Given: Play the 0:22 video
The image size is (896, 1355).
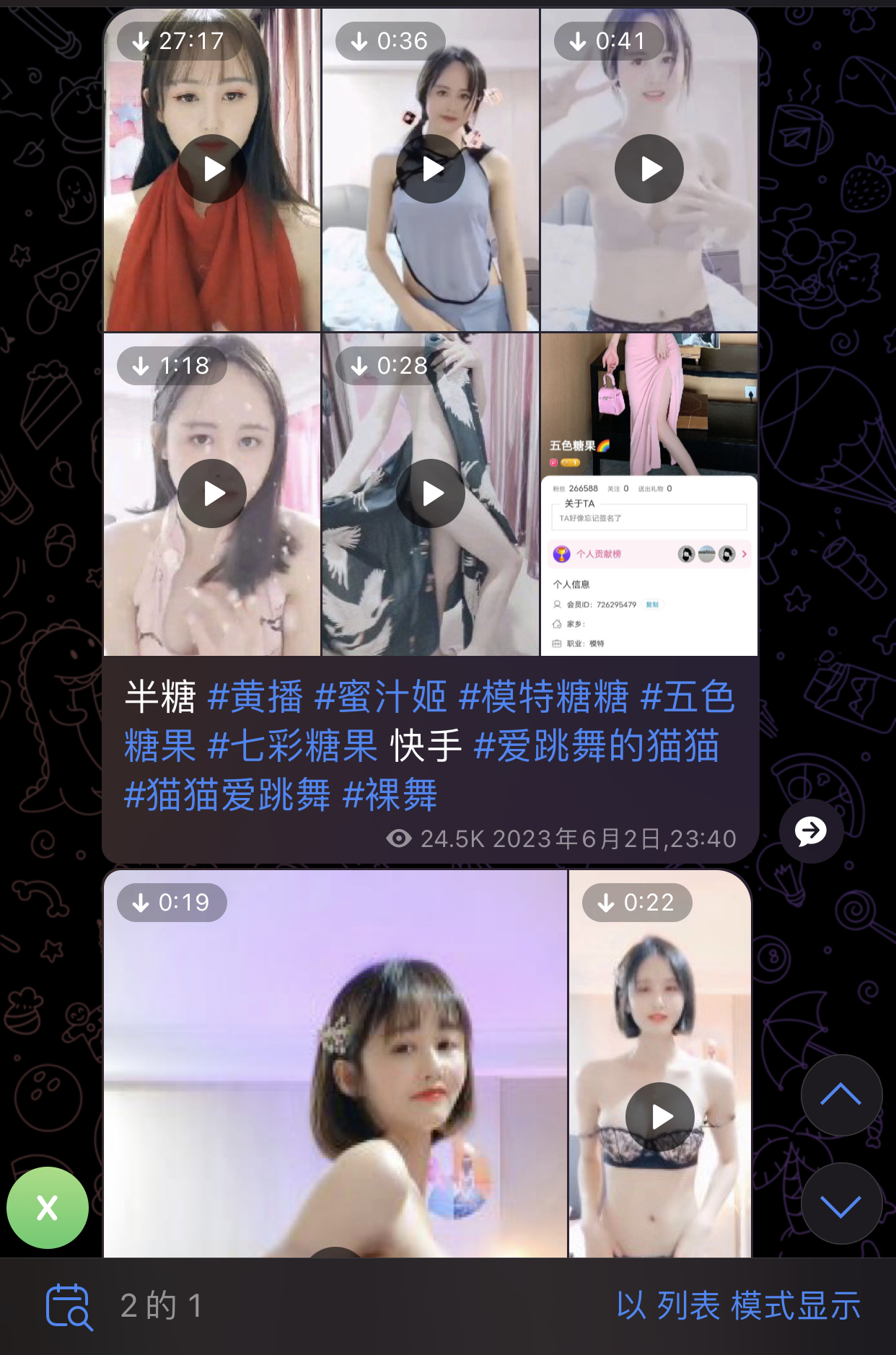Looking at the screenshot, I should [x=659, y=1117].
